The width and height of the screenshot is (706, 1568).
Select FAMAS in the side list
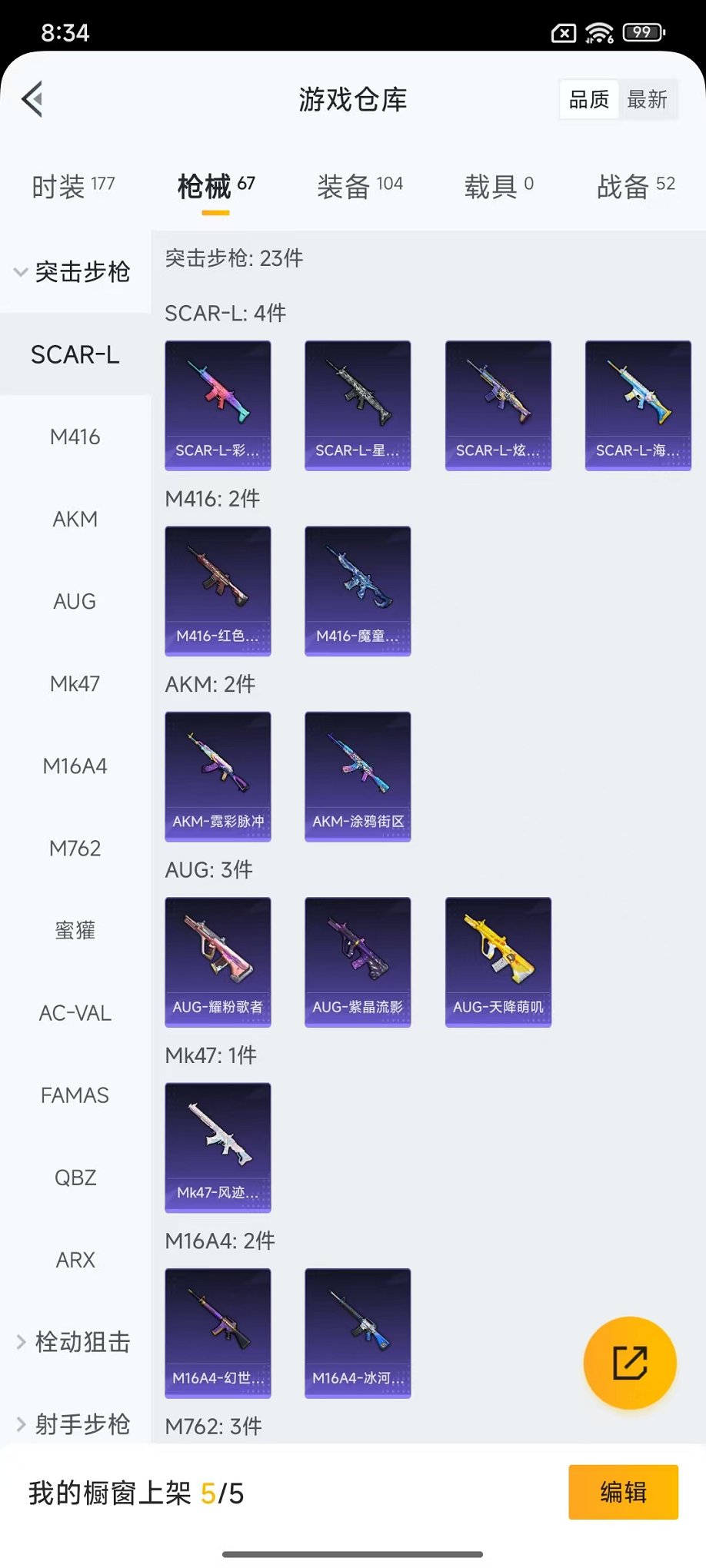click(x=75, y=1095)
